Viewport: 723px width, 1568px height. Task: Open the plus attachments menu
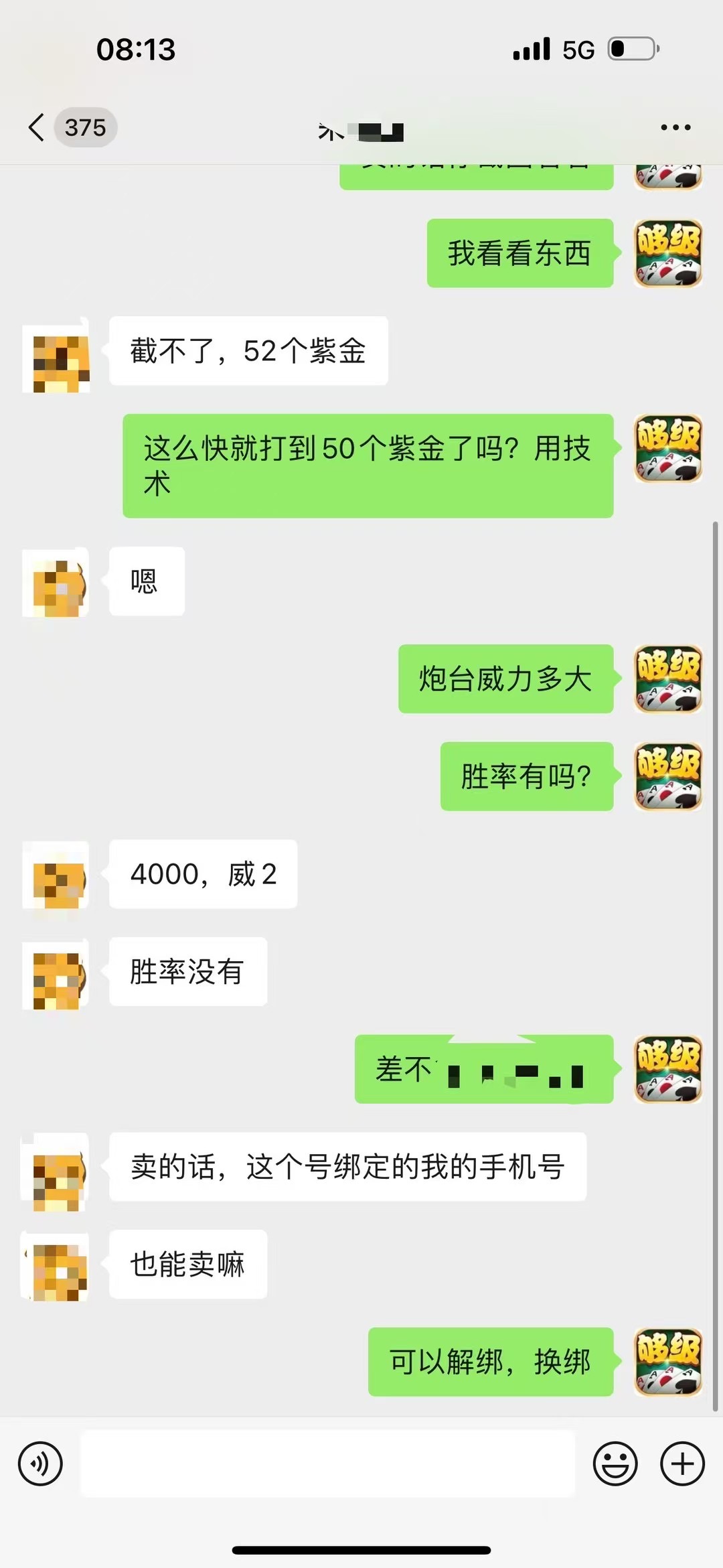click(682, 1464)
